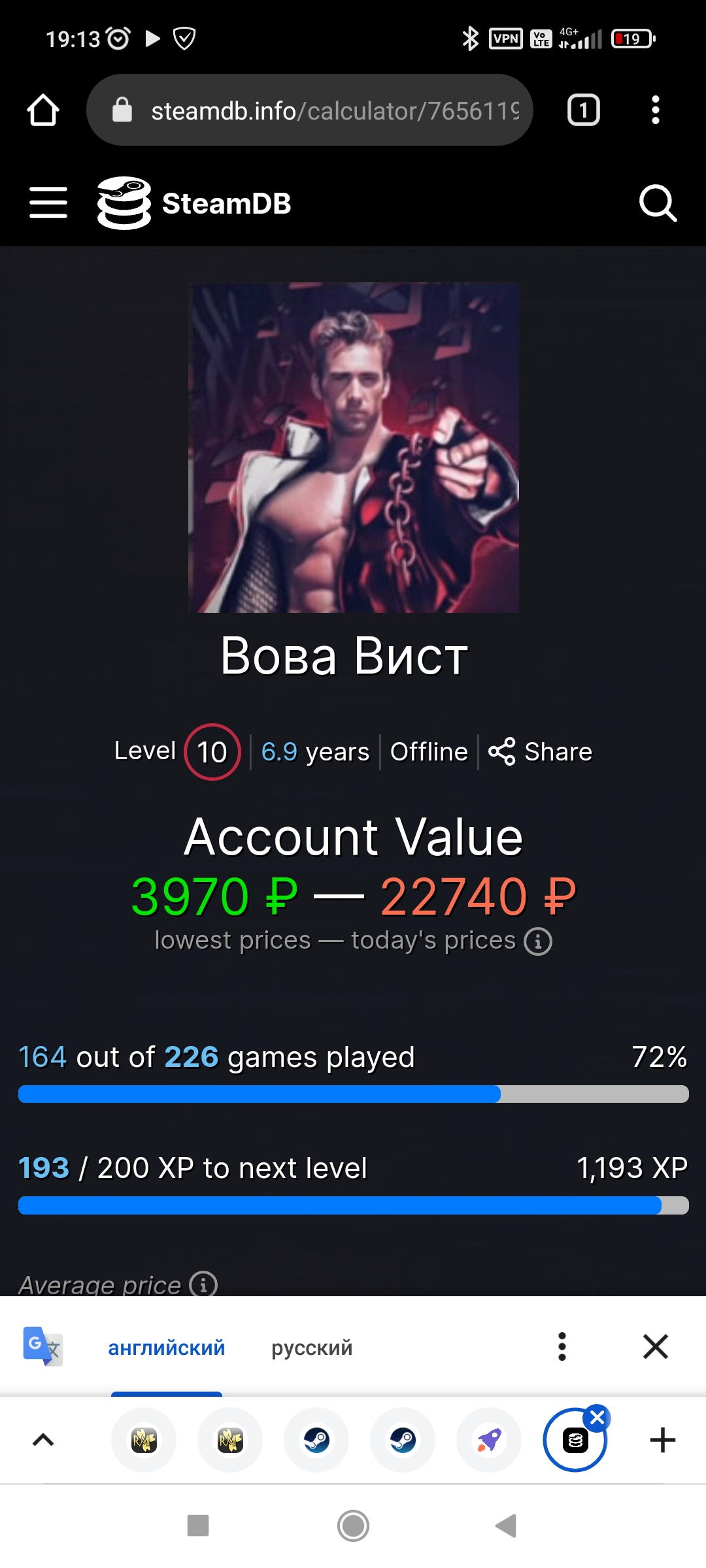Show info about today's prices
This screenshot has width=706, height=1568.
pos(538,941)
